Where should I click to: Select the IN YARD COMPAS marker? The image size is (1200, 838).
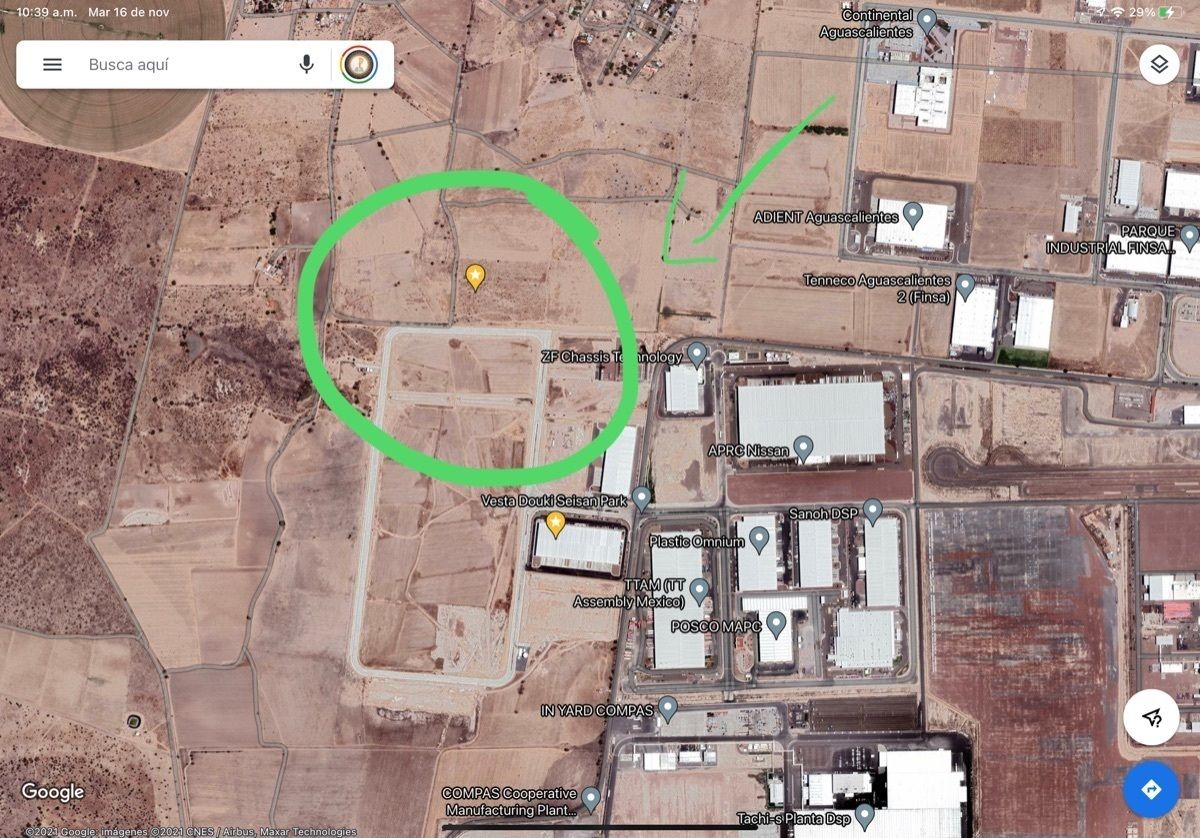tap(668, 708)
